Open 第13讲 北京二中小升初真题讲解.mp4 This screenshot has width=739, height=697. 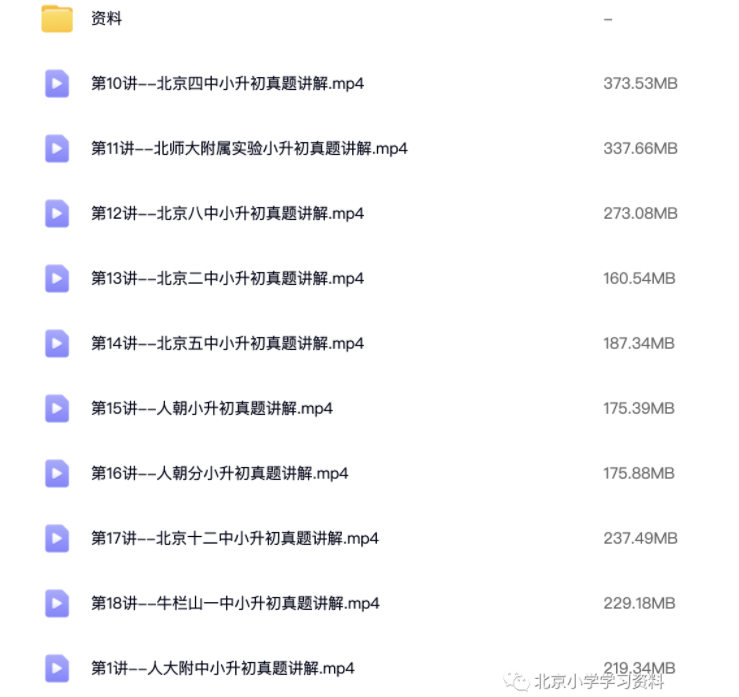coord(227,279)
